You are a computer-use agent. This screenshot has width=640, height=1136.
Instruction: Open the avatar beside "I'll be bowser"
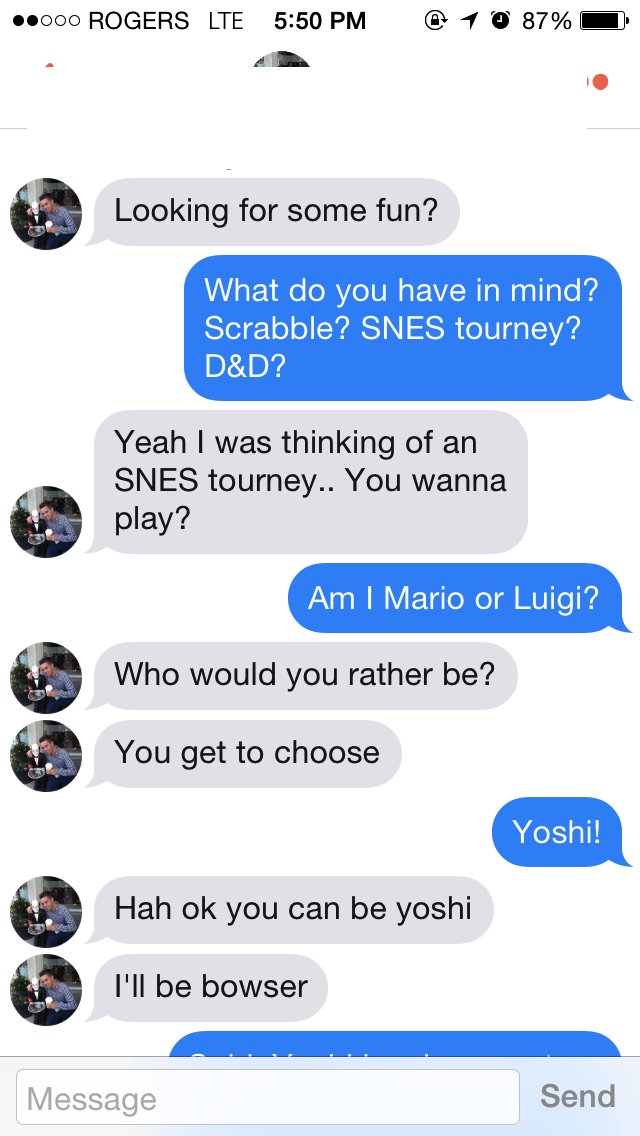[46, 990]
